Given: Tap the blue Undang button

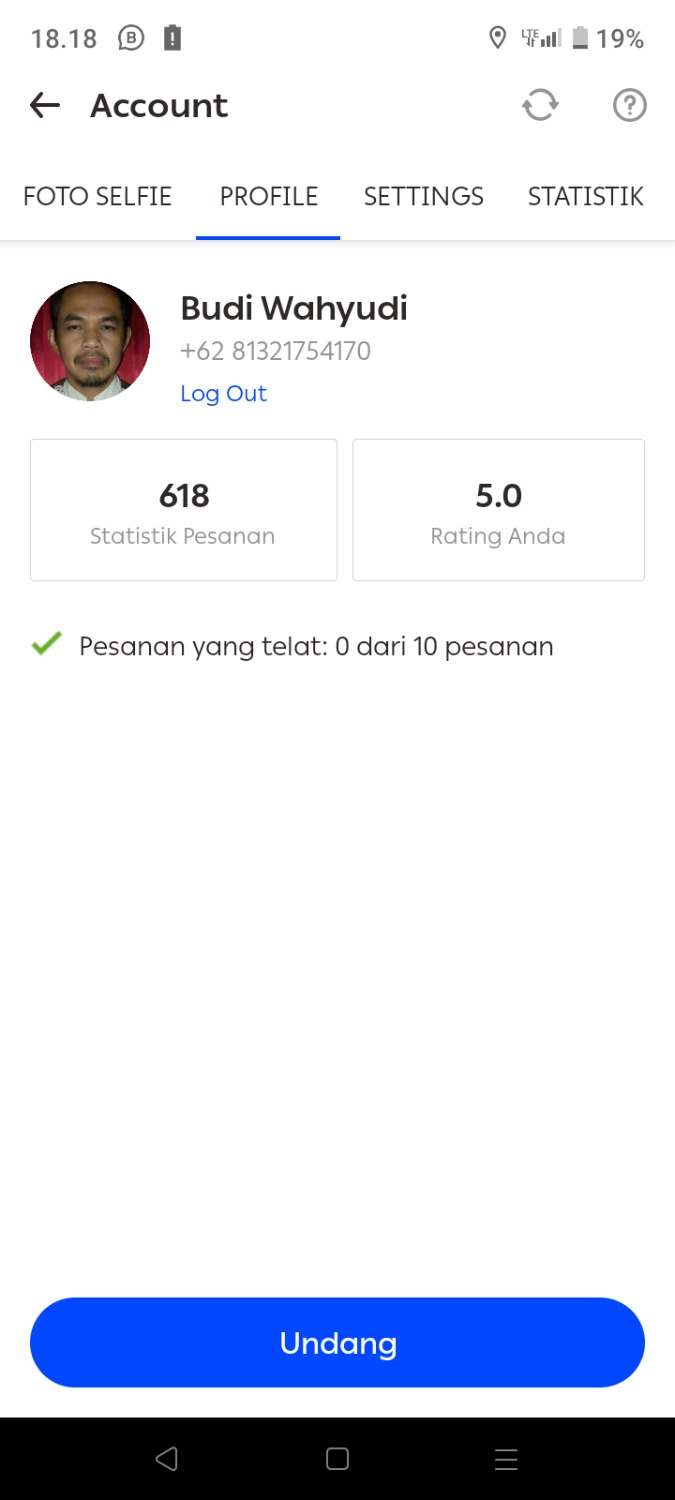Looking at the screenshot, I should [337, 1342].
